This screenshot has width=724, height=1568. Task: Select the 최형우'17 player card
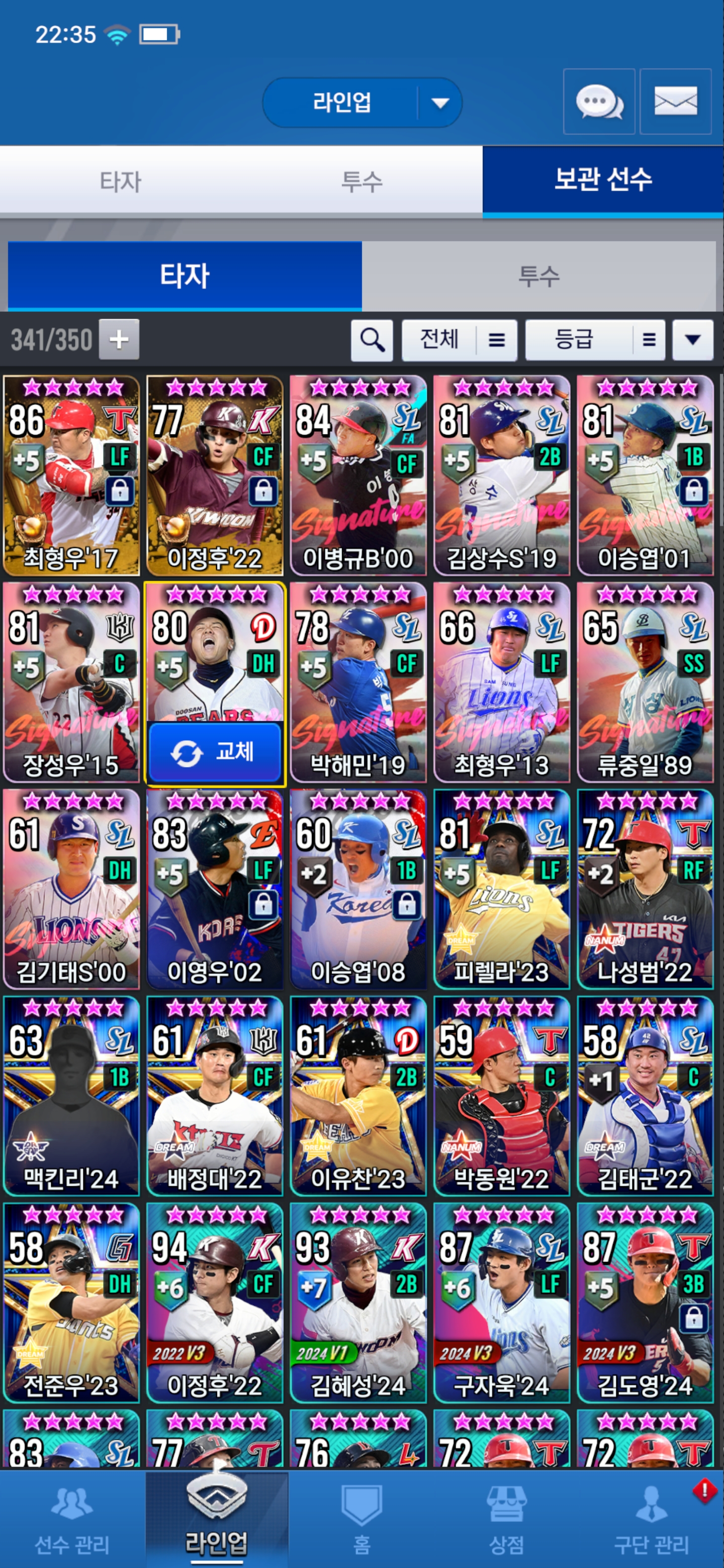coord(71,475)
